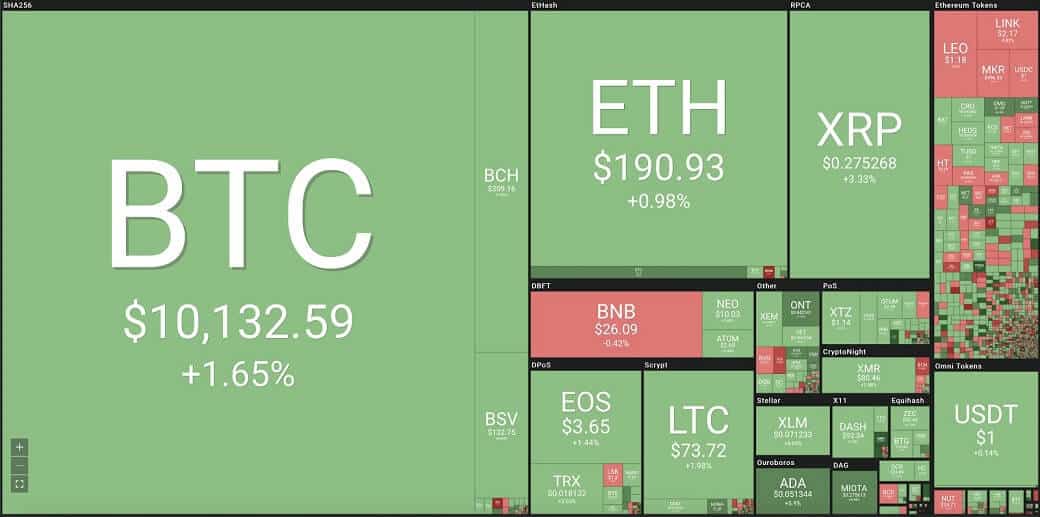Select the XLM tile
The image size is (1040, 517).
[793, 430]
